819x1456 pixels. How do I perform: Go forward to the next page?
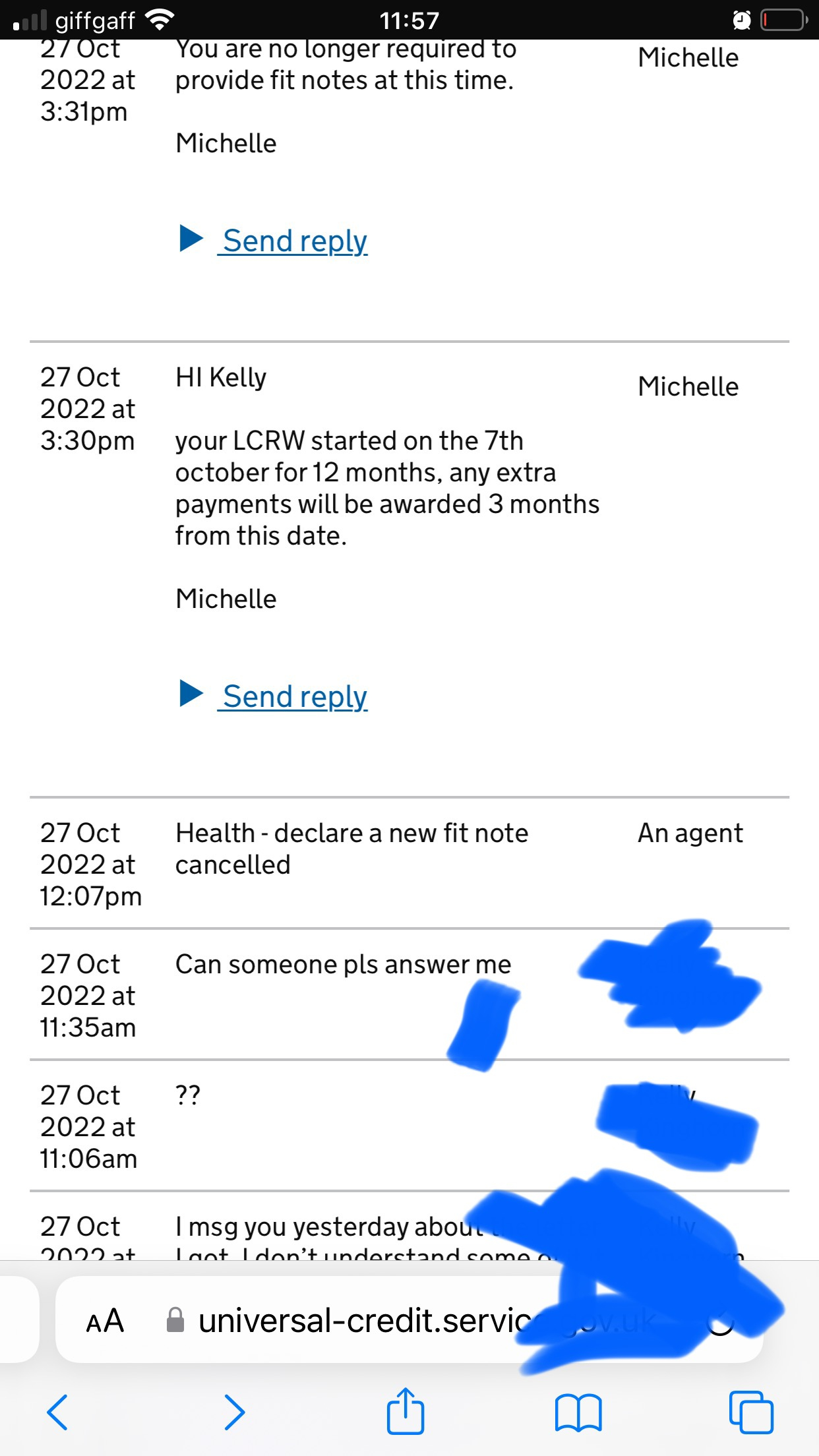click(x=234, y=1412)
